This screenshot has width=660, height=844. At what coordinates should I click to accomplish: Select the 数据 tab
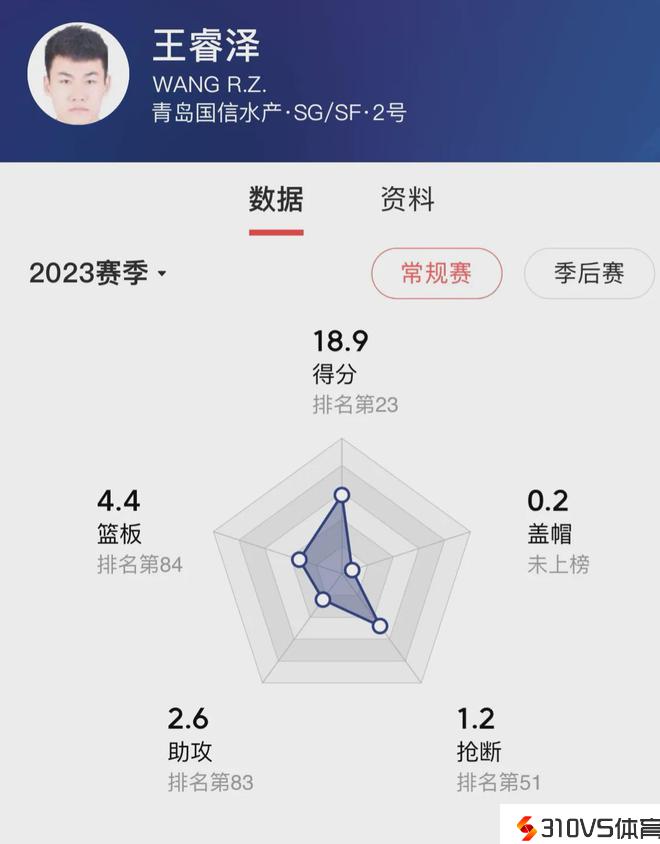point(276,199)
